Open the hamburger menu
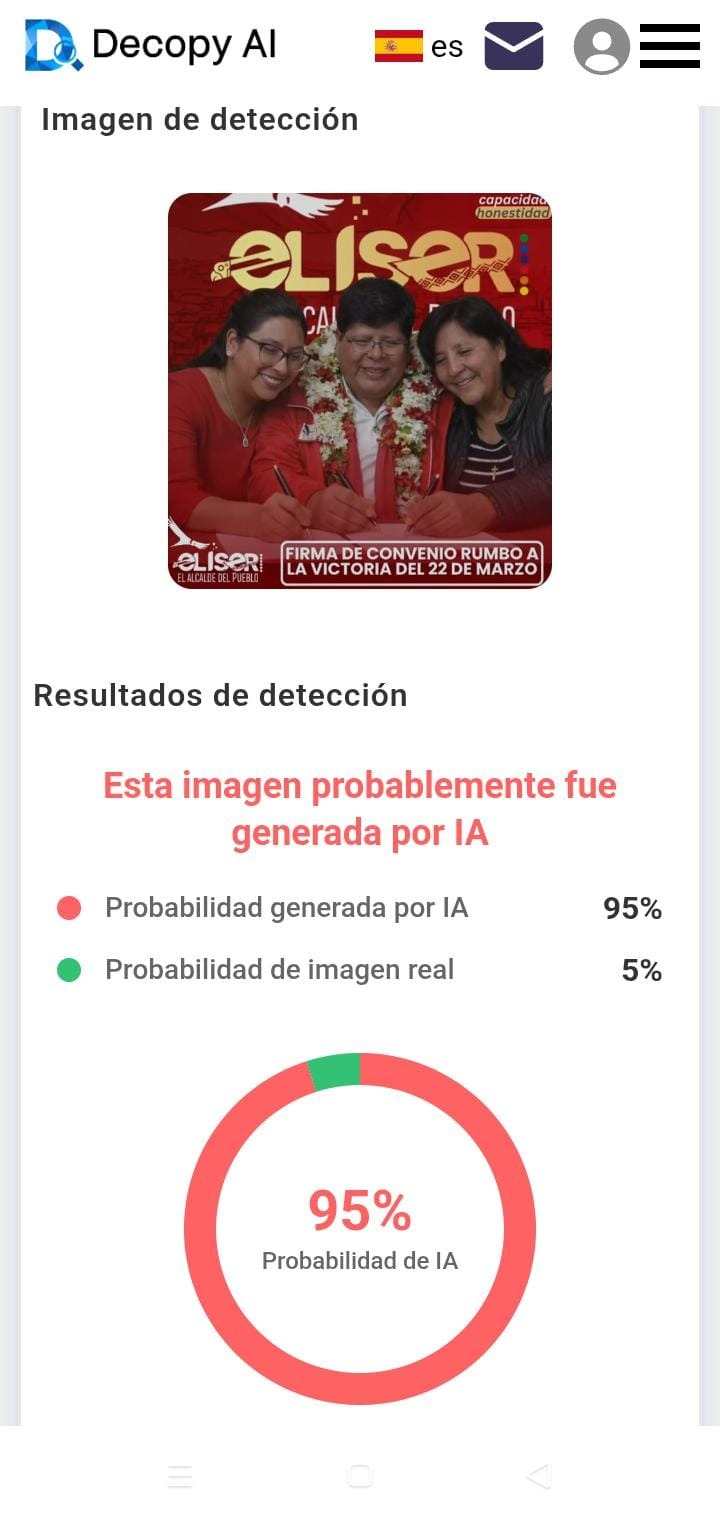Viewport: 720px width, 1522px height. coord(669,46)
